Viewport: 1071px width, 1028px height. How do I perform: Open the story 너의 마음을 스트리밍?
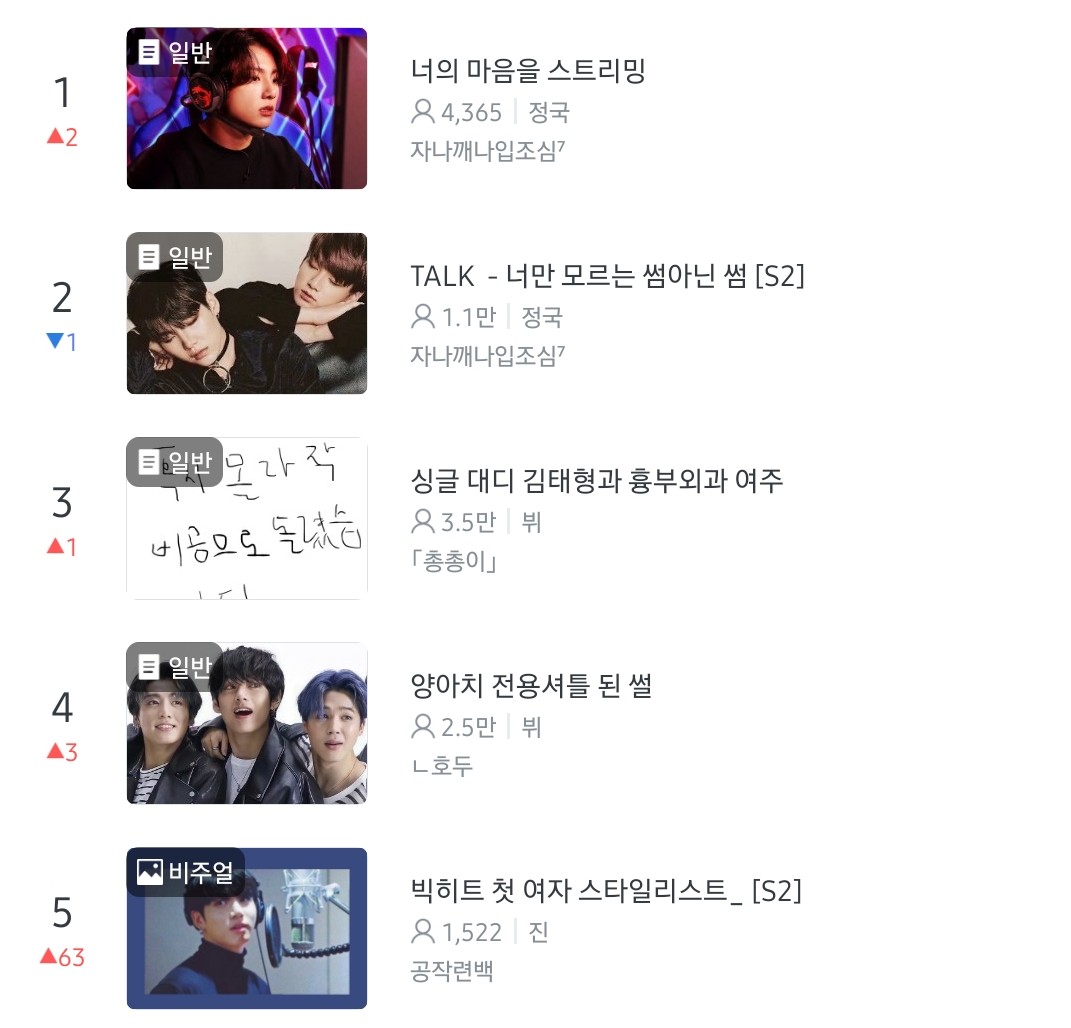528,71
